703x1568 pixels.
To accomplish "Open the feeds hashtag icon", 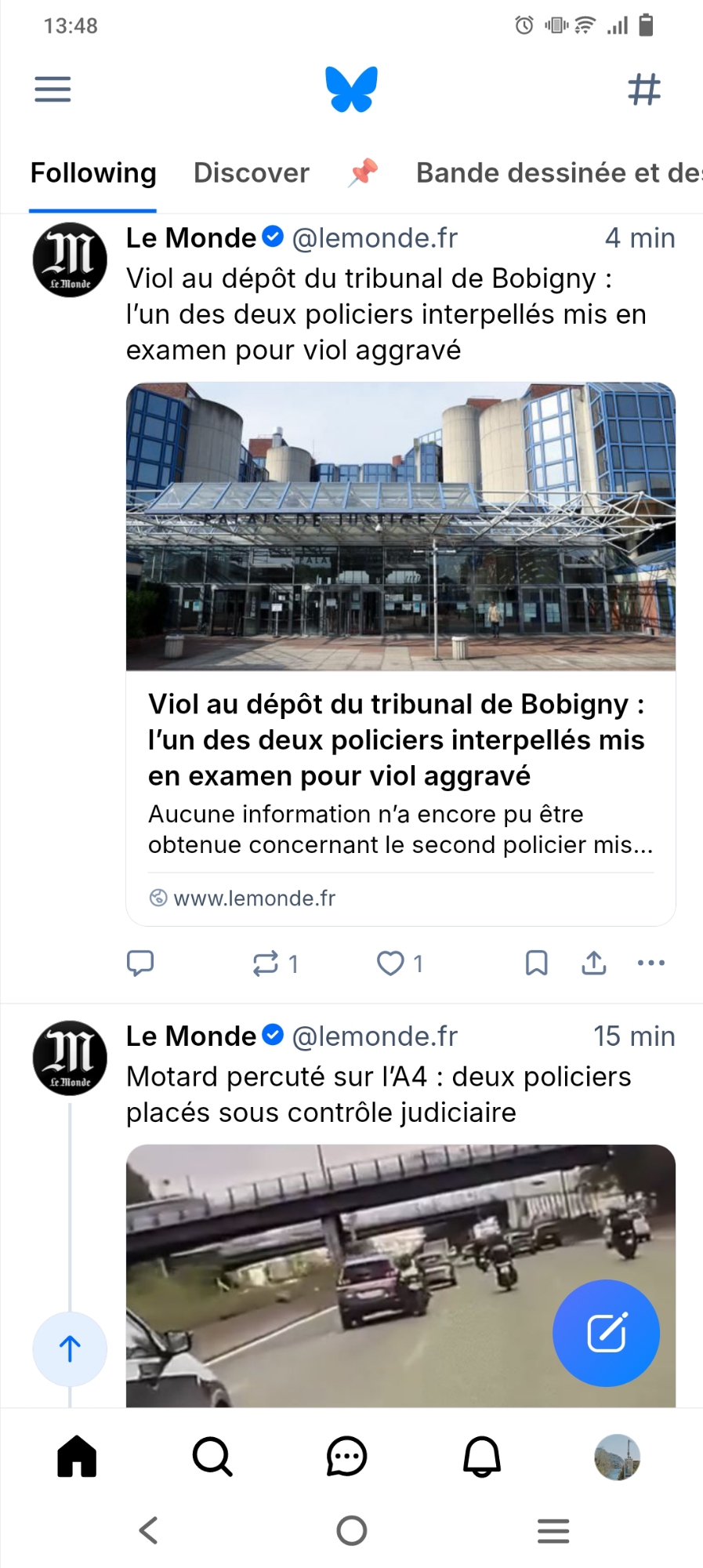I will (x=644, y=89).
